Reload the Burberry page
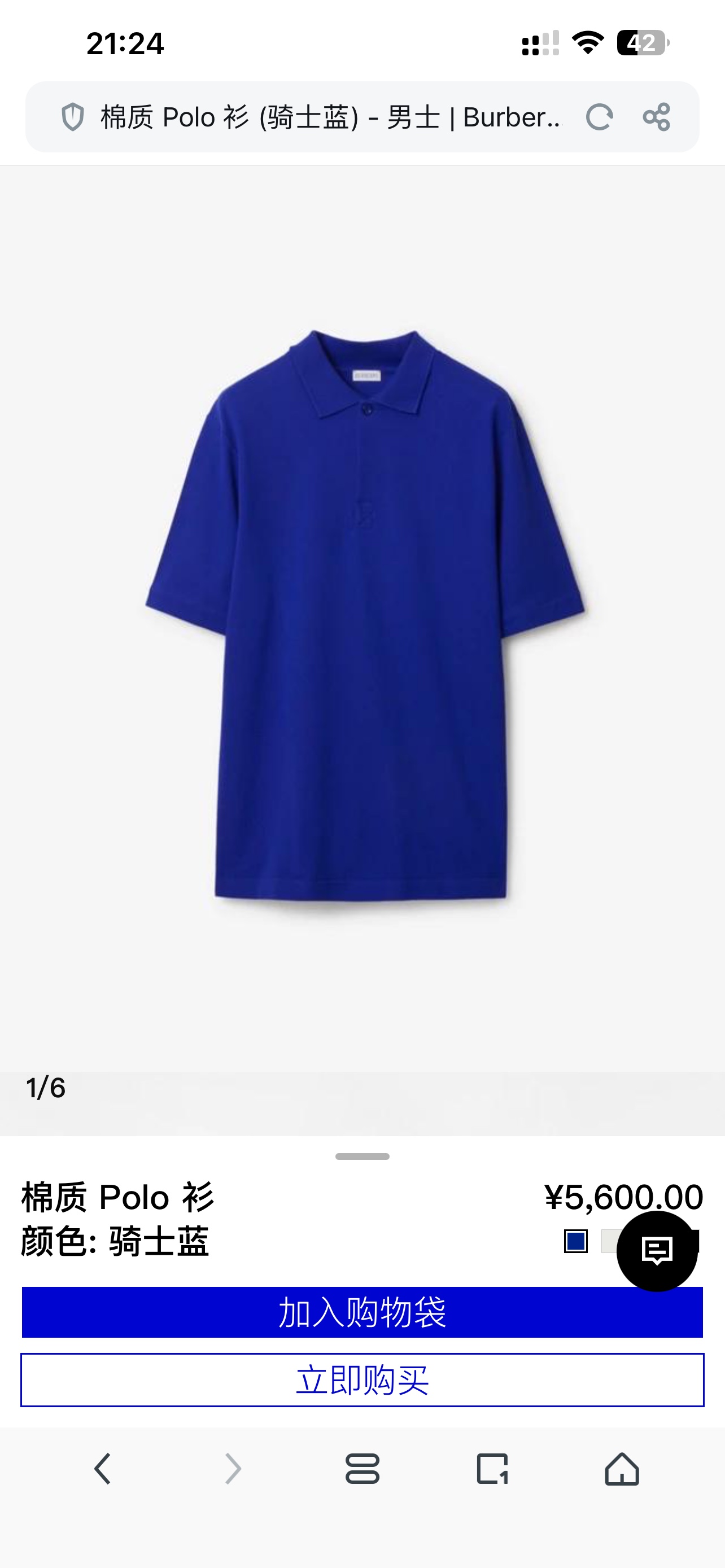 click(x=599, y=117)
